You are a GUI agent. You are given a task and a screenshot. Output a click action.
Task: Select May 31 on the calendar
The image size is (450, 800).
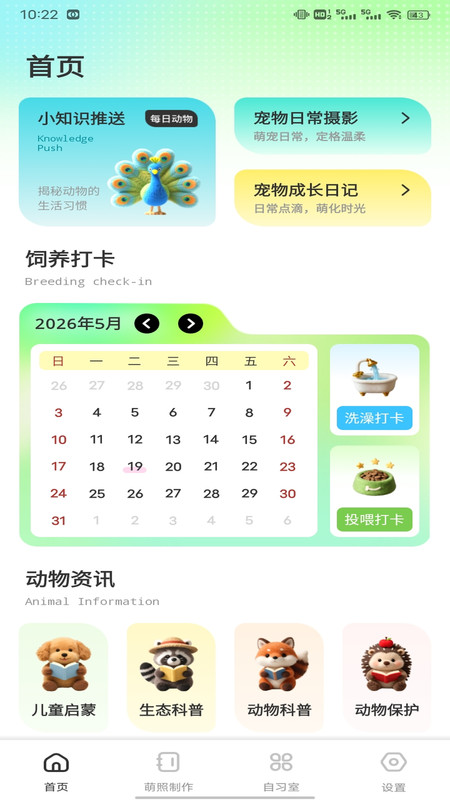click(59, 520)
